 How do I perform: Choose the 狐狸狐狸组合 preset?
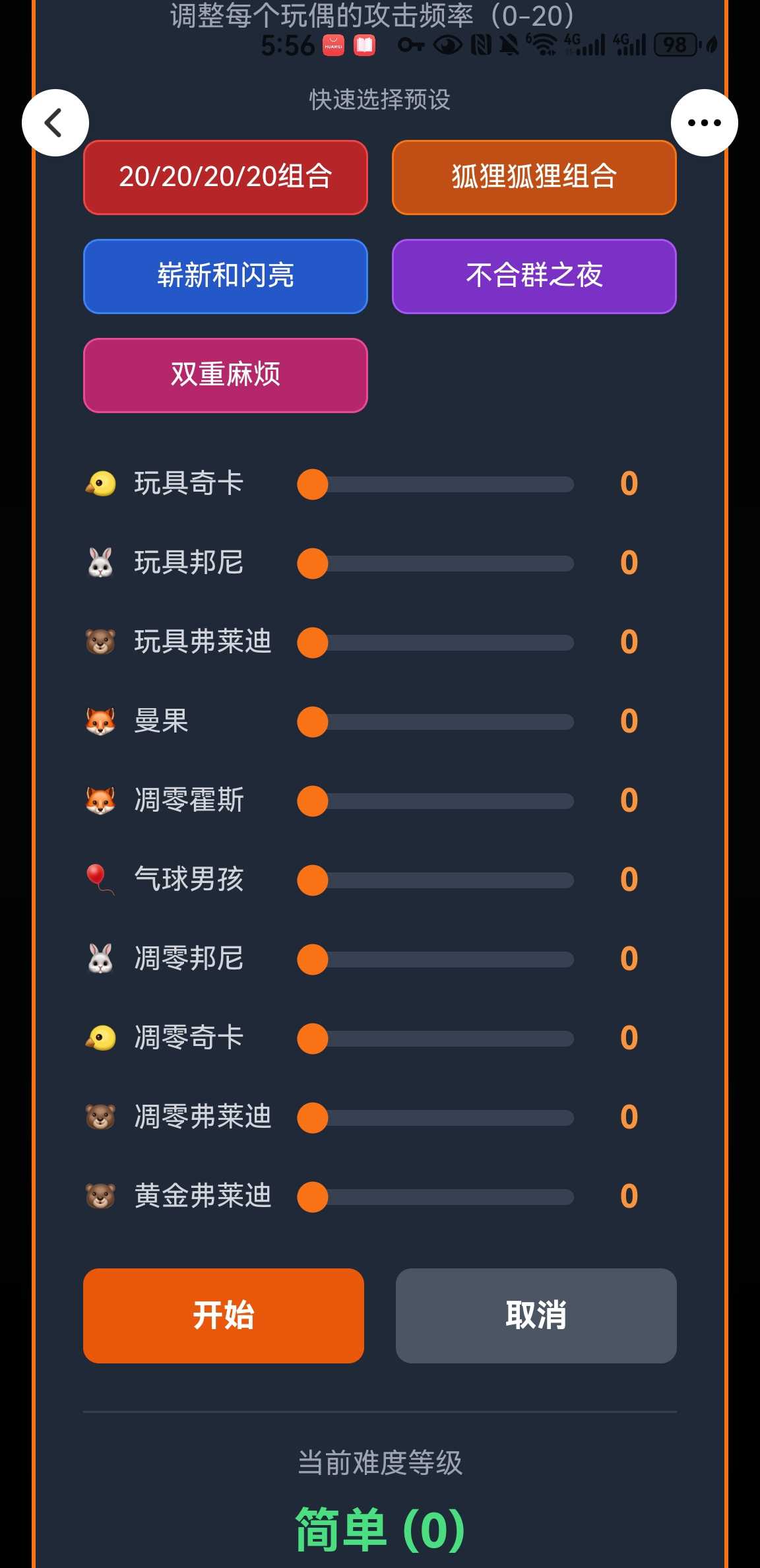pos(534,177)
